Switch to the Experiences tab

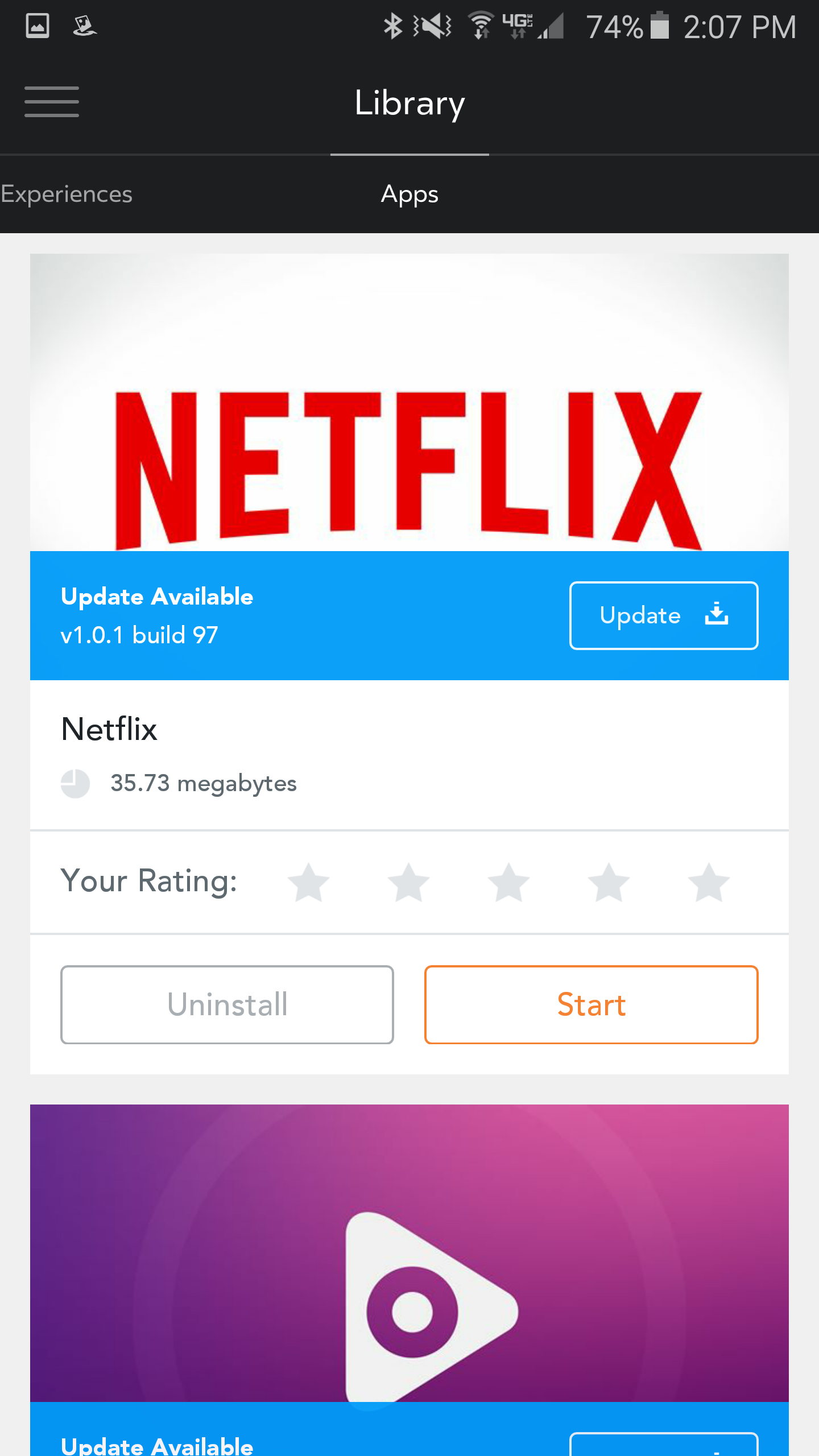[67, 194]
